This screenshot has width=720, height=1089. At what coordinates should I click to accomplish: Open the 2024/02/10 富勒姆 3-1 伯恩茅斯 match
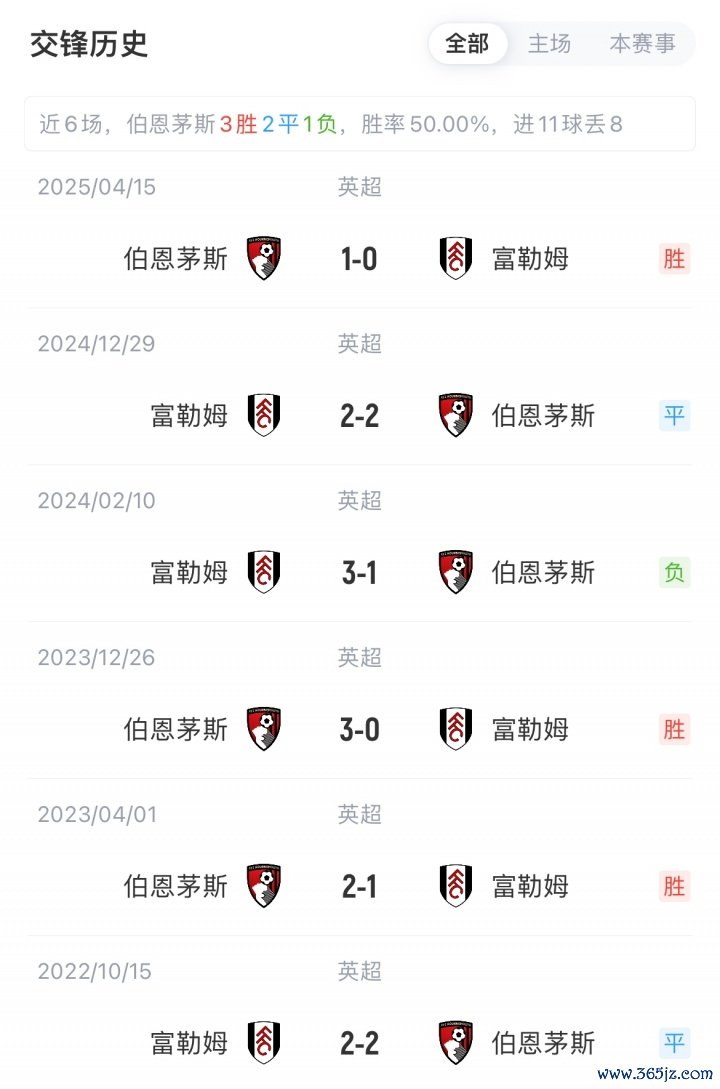[x=359, y=573]
